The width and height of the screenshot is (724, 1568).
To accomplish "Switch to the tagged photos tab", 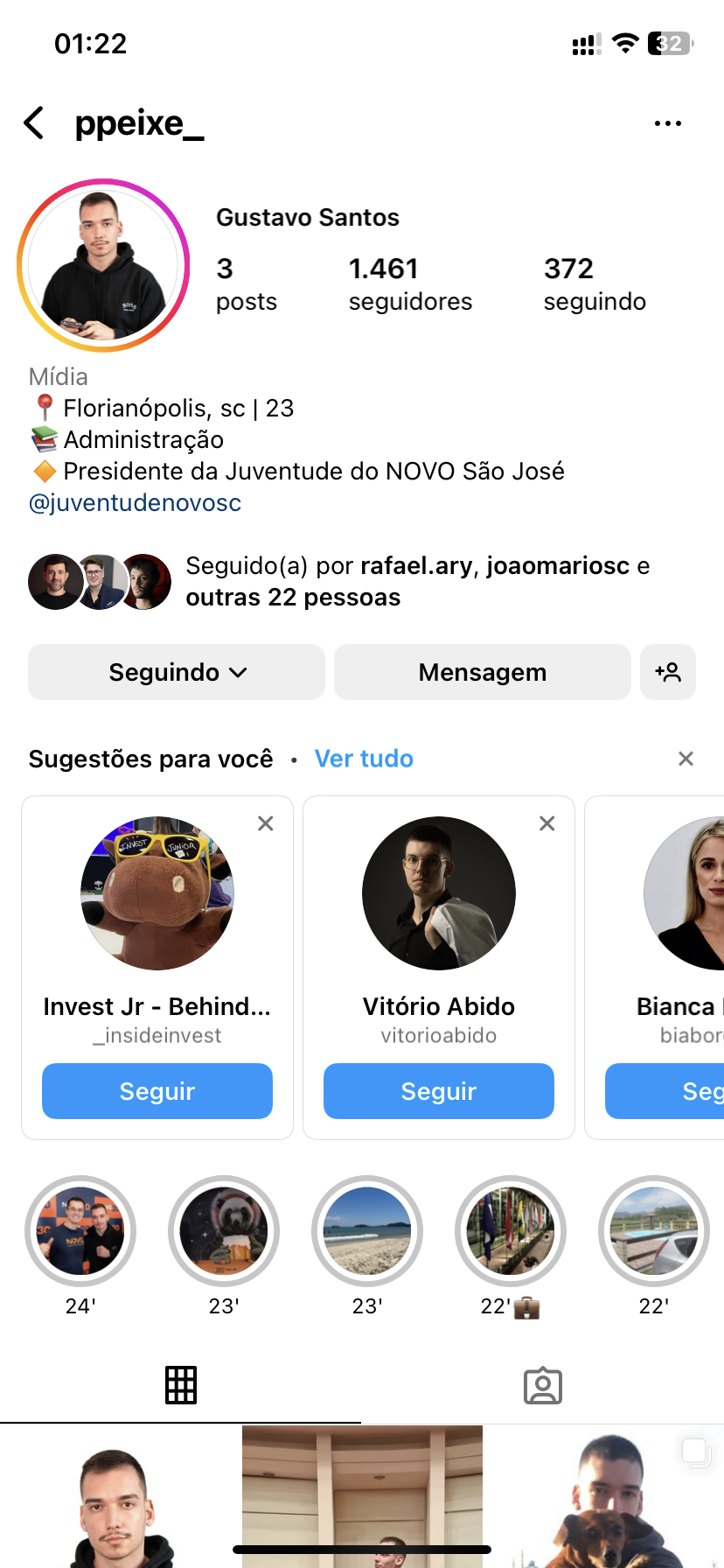I will pos(542,1385).
